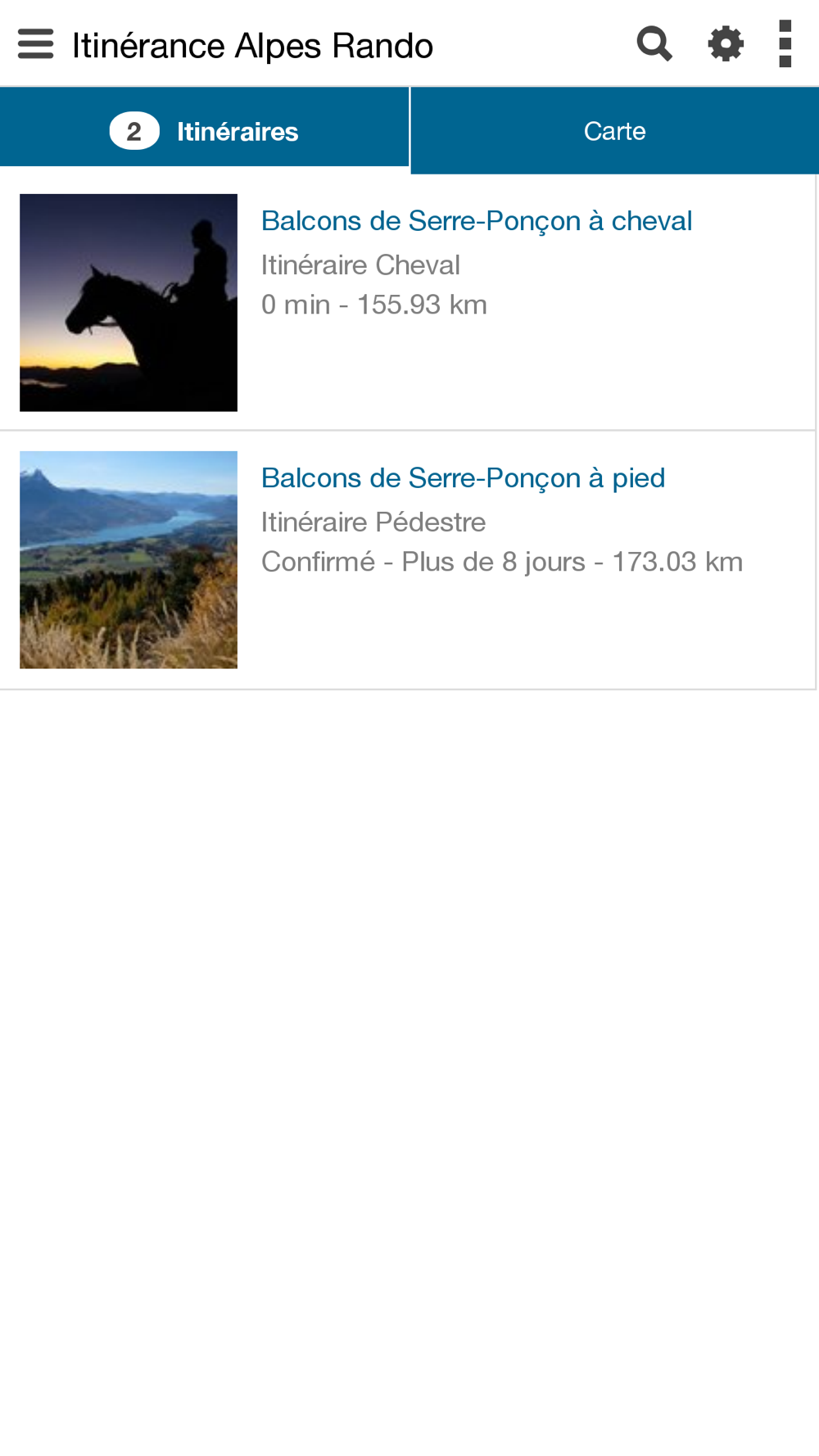819x1456 pixels.
Task: Open Balcons de Serre-Ponçon à pied itinerary
Action: tap(407, 560)
